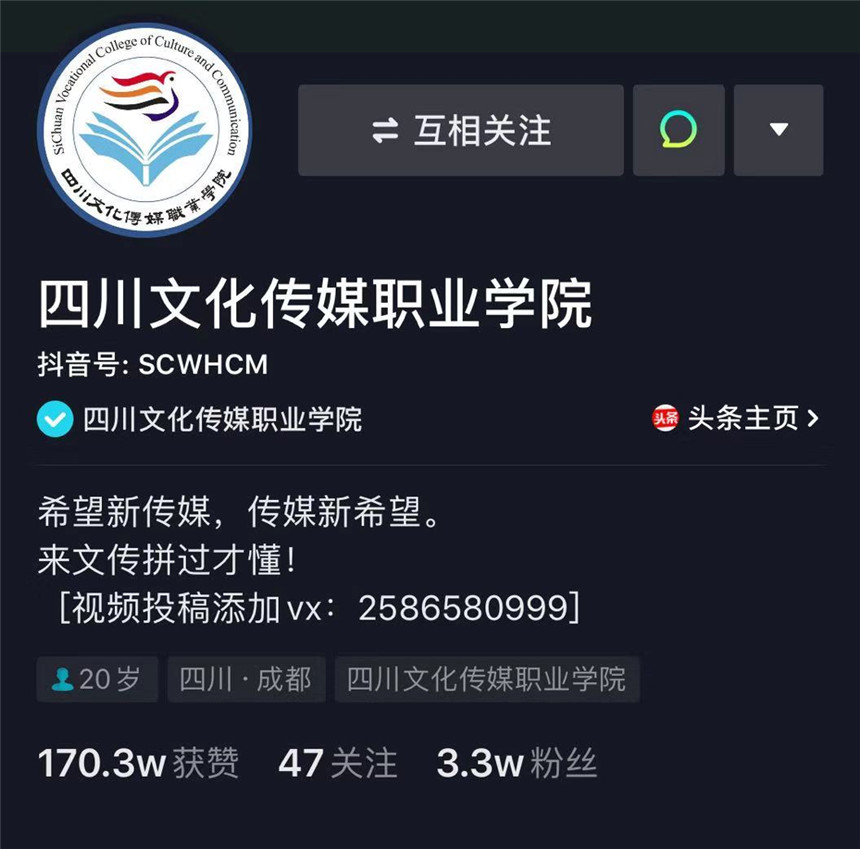
Task: Open the 3.3w 粉丝 followers list
Action: click(x=516, y=764)
